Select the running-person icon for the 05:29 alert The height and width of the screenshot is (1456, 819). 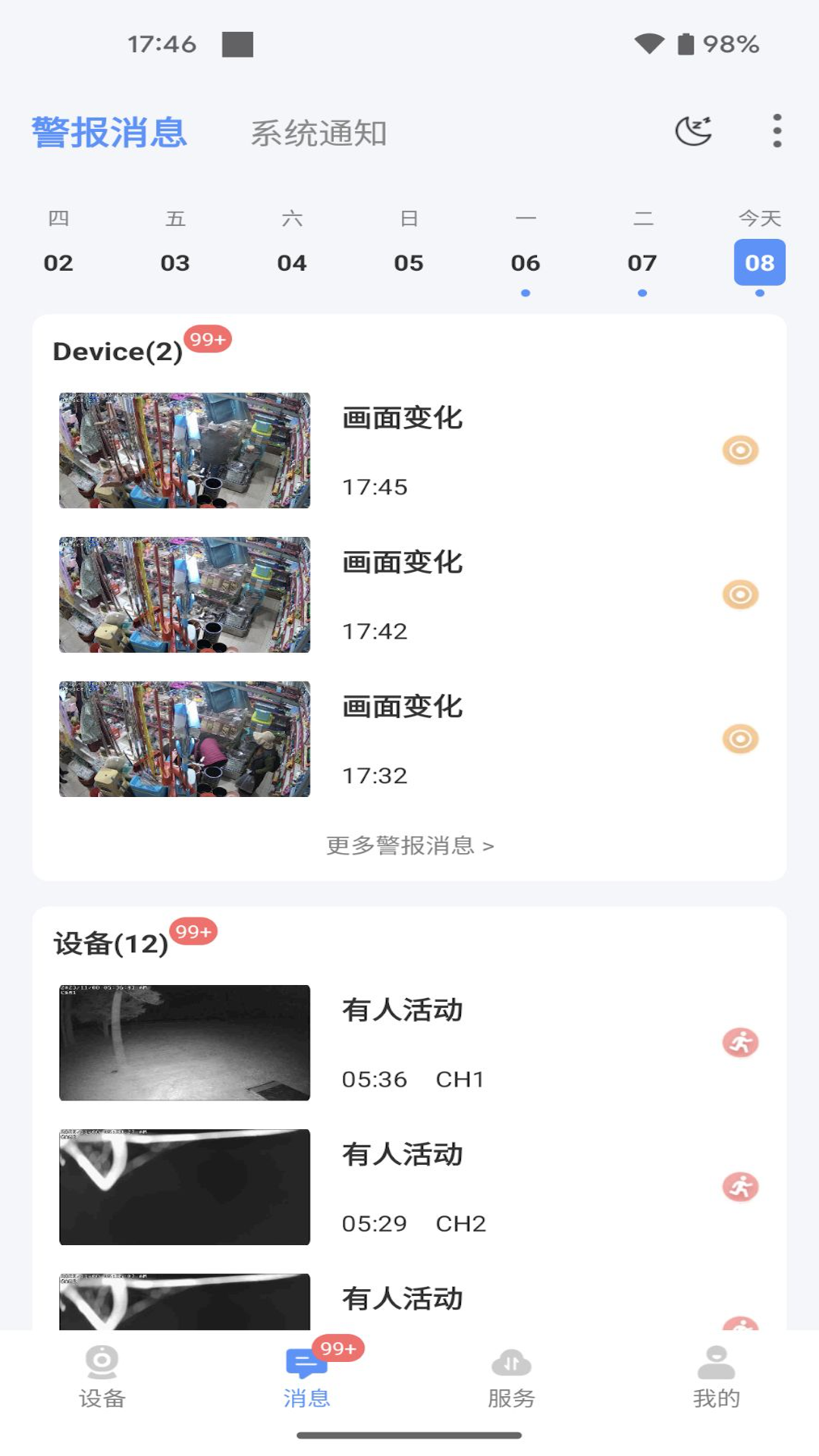tap(741, 1187)
